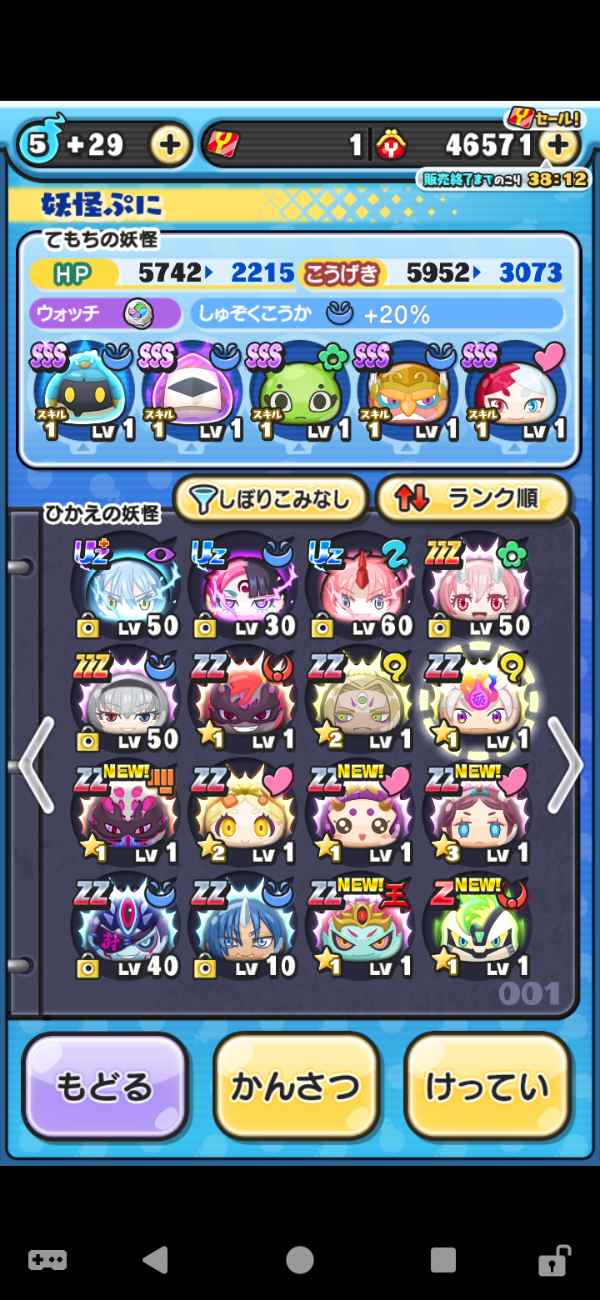Image resolution: width=600 pixels, height=1300 pixels.
Task: Tap もどる to go back
Action: click(104, 1086)
